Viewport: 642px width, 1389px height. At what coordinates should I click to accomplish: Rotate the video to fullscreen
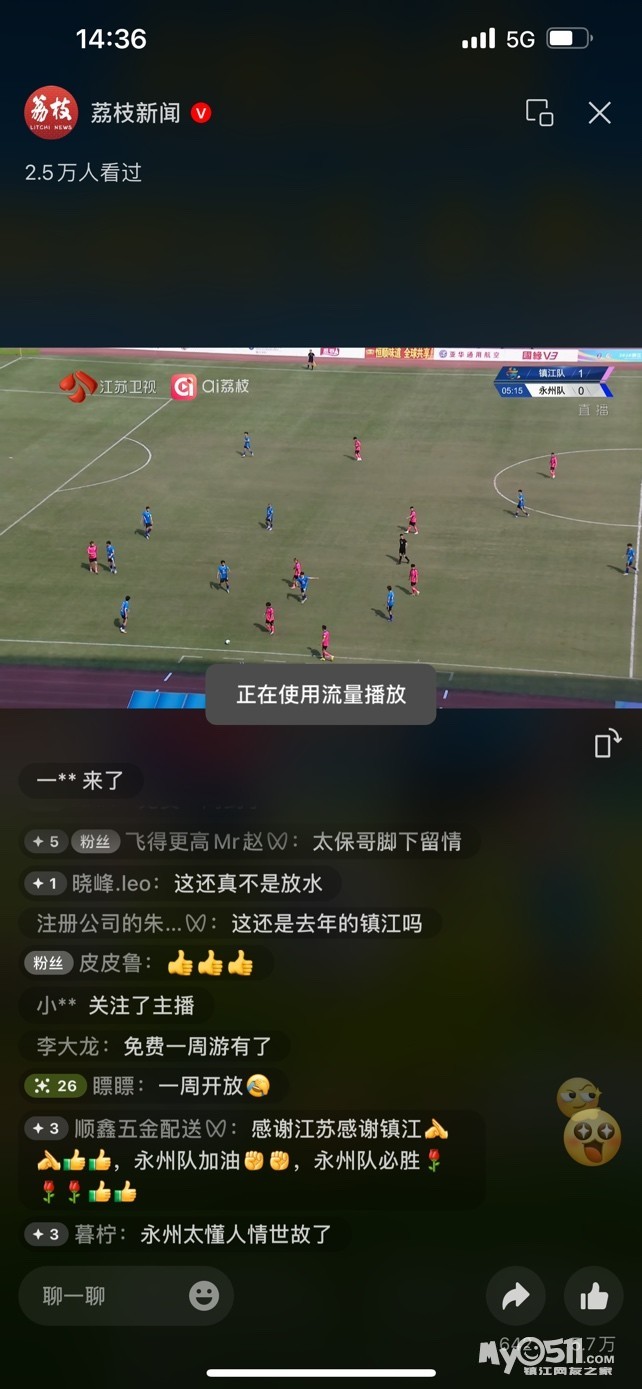pyautogui.click(x=608, y=744)
